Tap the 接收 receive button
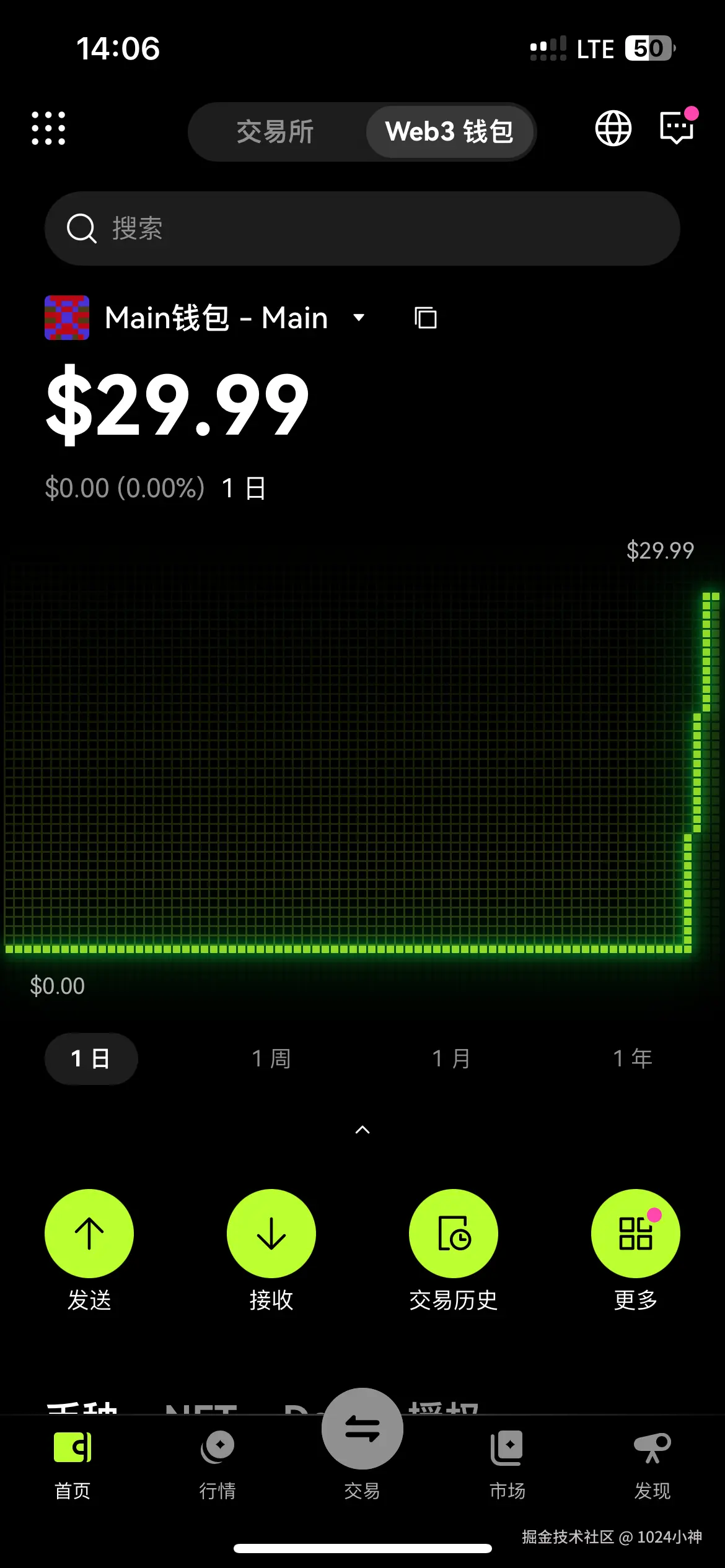 pos(271,1234)
